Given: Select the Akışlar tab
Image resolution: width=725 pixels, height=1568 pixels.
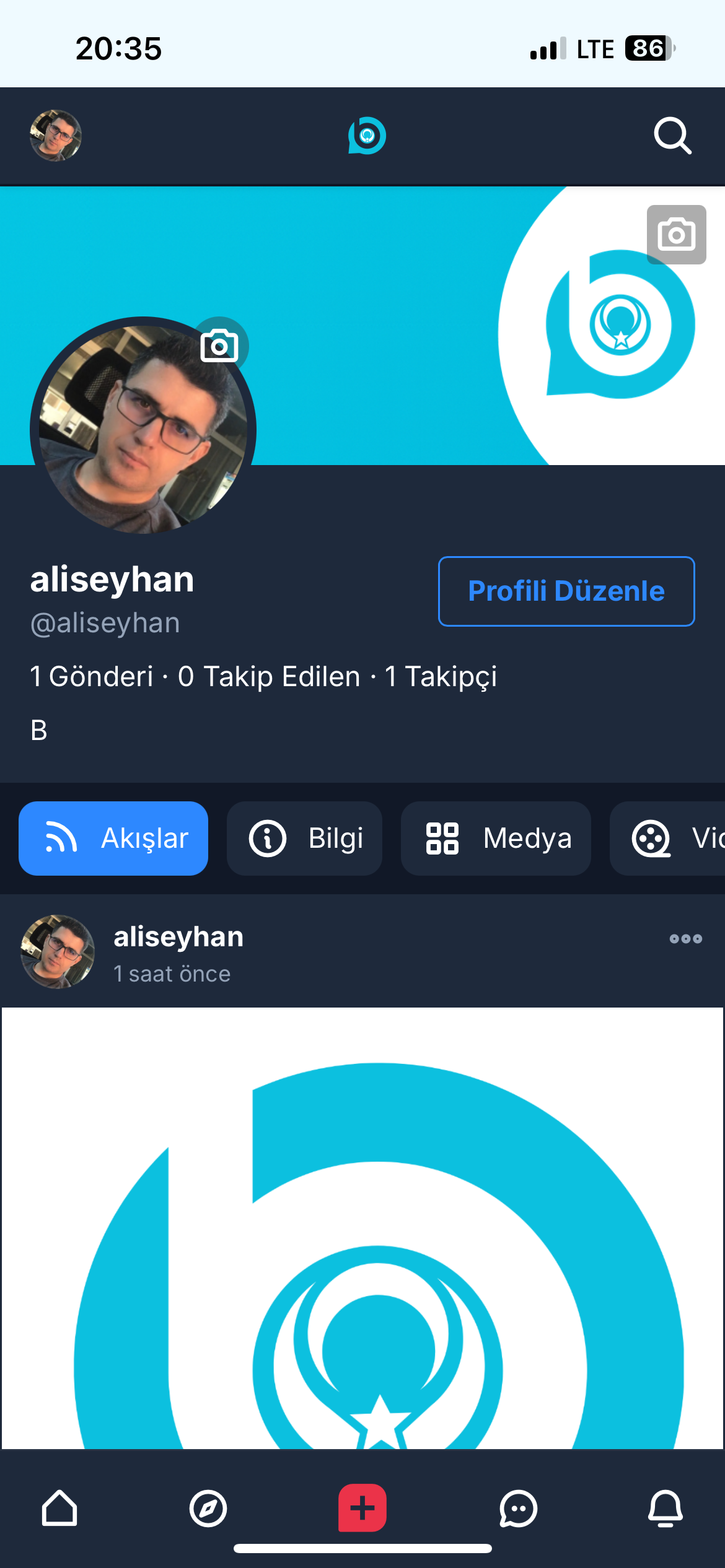Looking at the screenshot, I should (x=113, y=838).
